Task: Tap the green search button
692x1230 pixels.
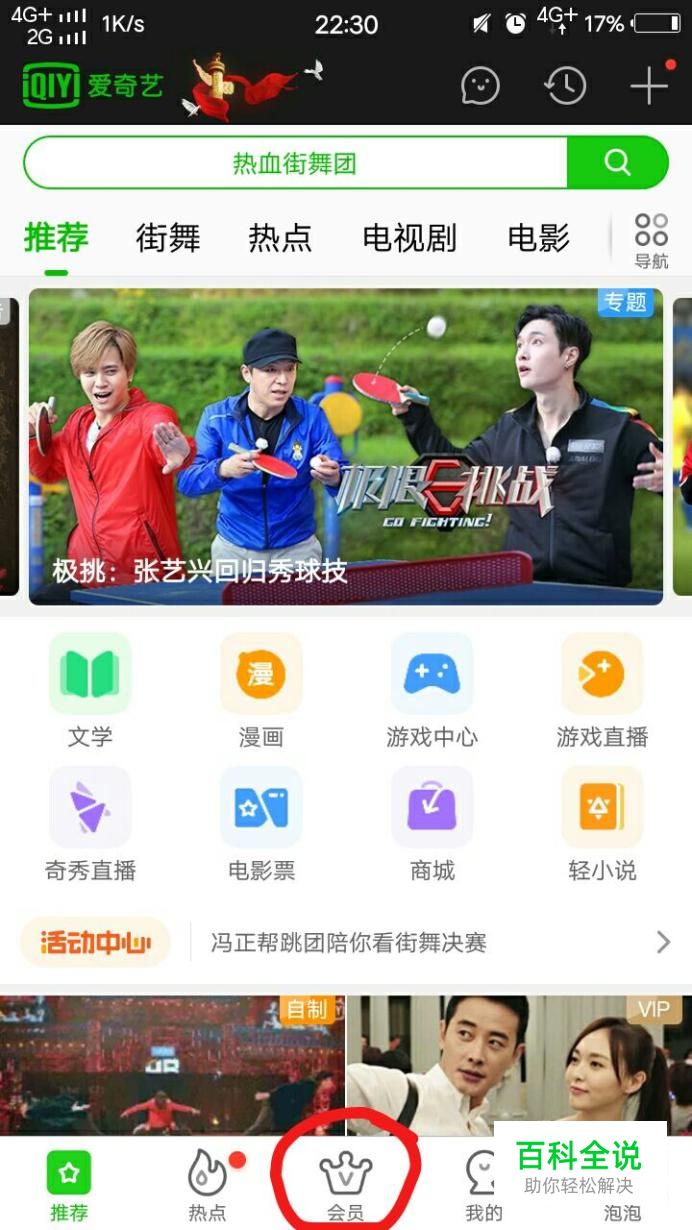Action: click(x=617, y=163)
